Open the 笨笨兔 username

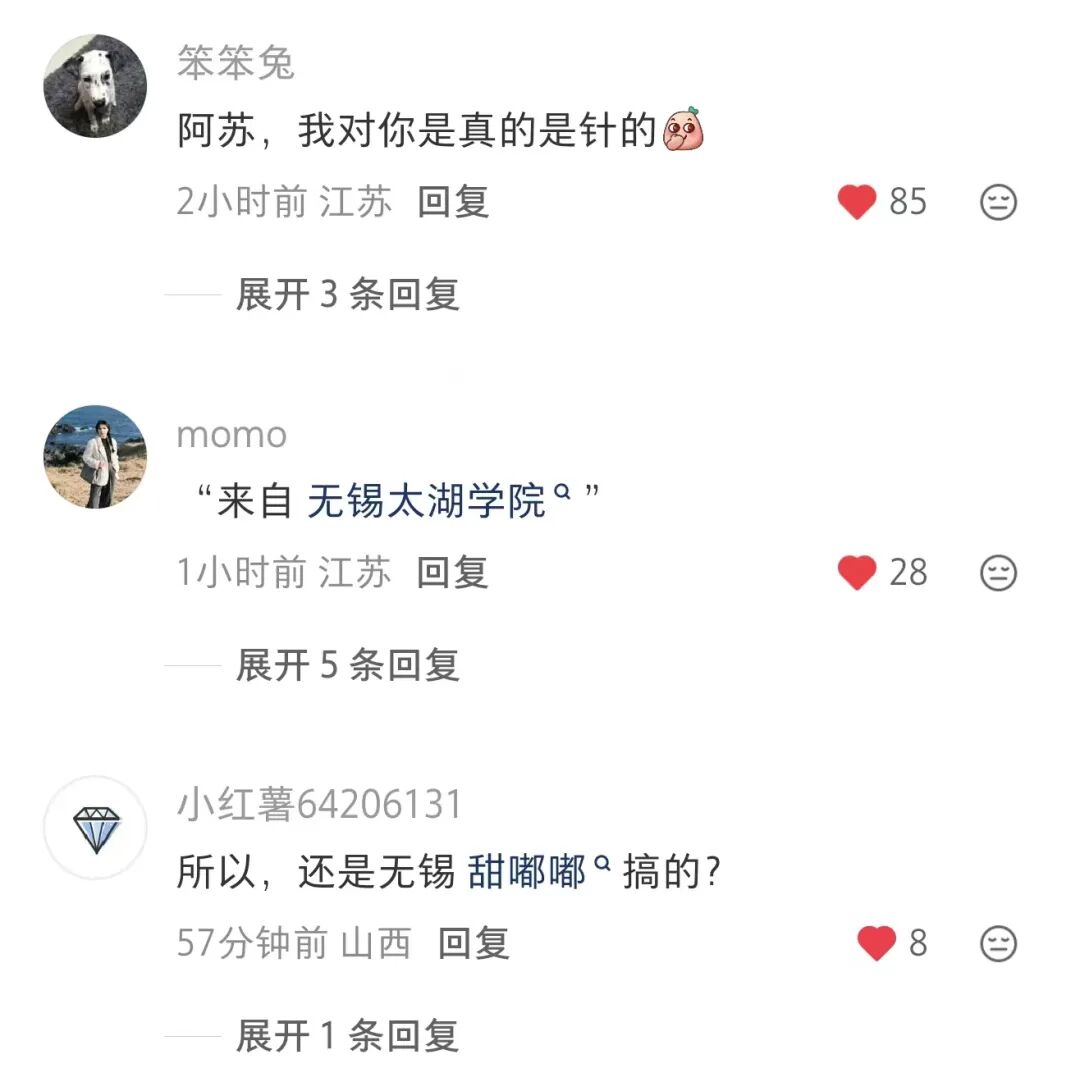tap(236, 63)
